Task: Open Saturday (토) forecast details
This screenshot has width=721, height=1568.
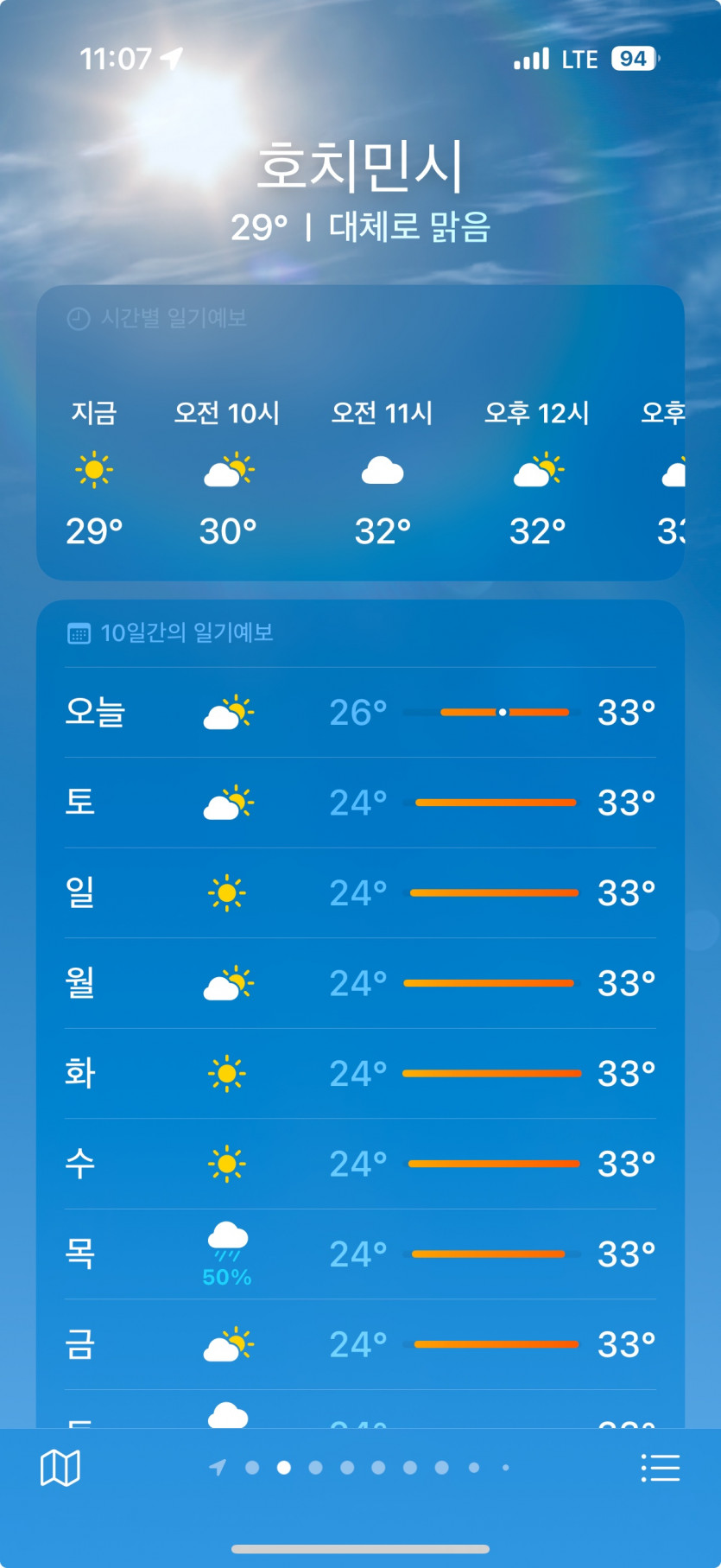Action: coord(360,803)
